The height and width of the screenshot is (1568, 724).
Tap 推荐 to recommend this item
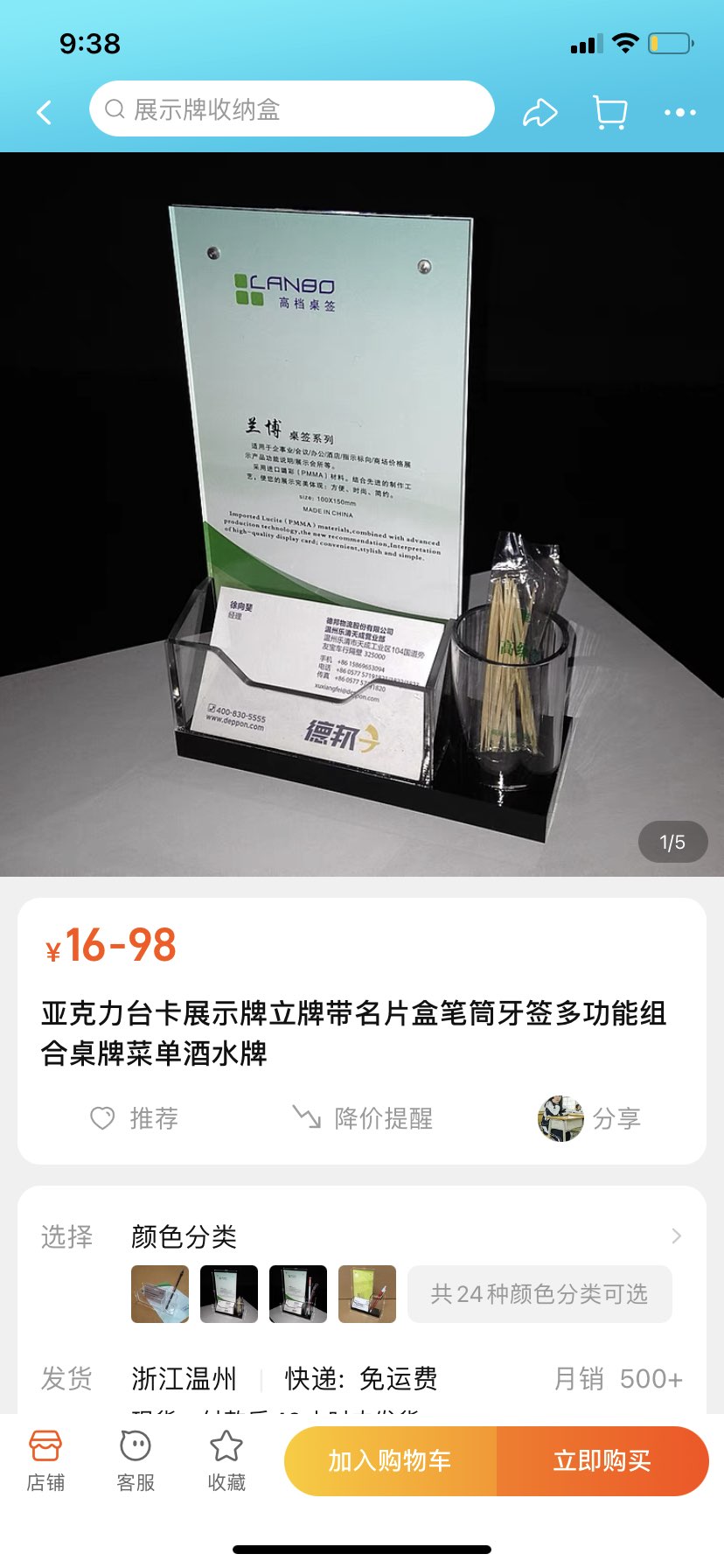[x=135, y=1118]
